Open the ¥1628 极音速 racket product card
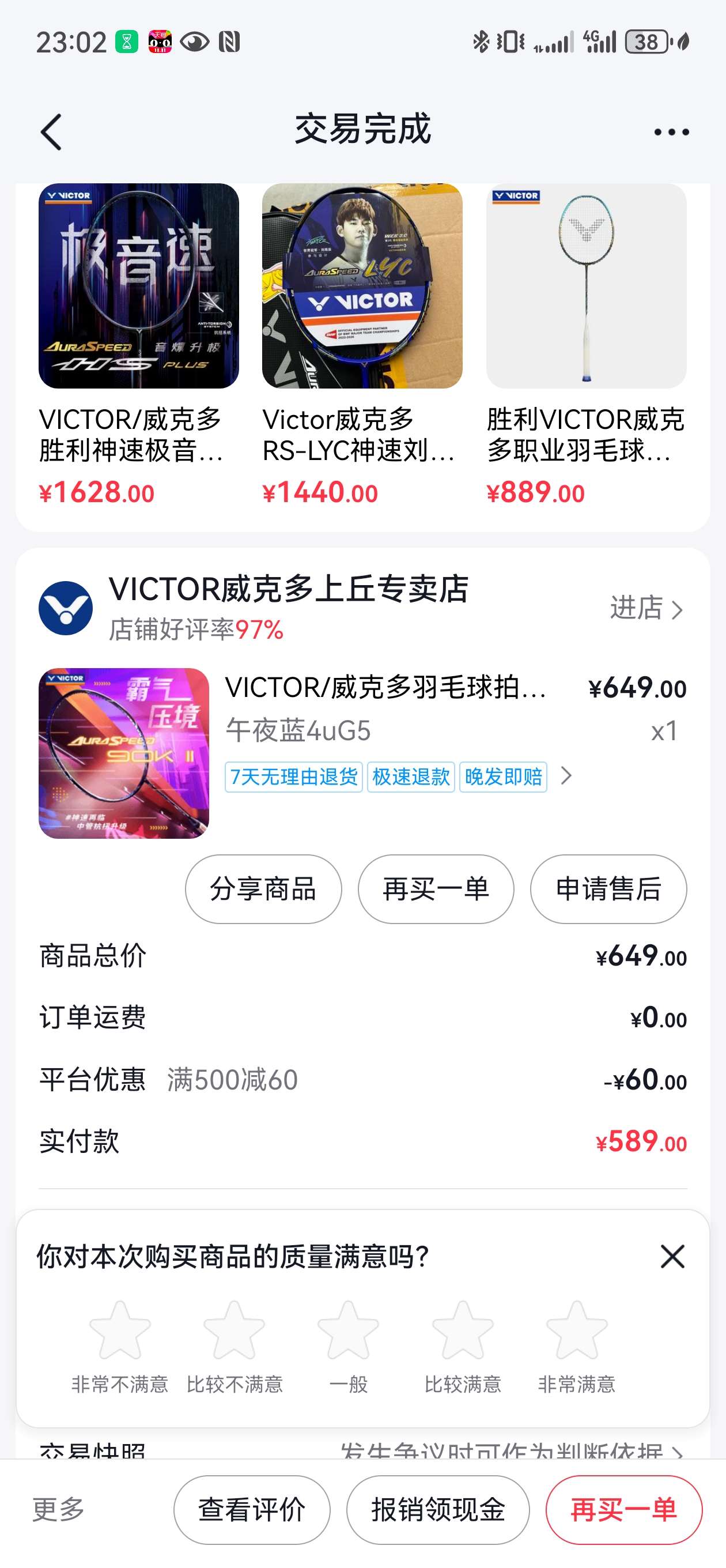 click(138, 286)
